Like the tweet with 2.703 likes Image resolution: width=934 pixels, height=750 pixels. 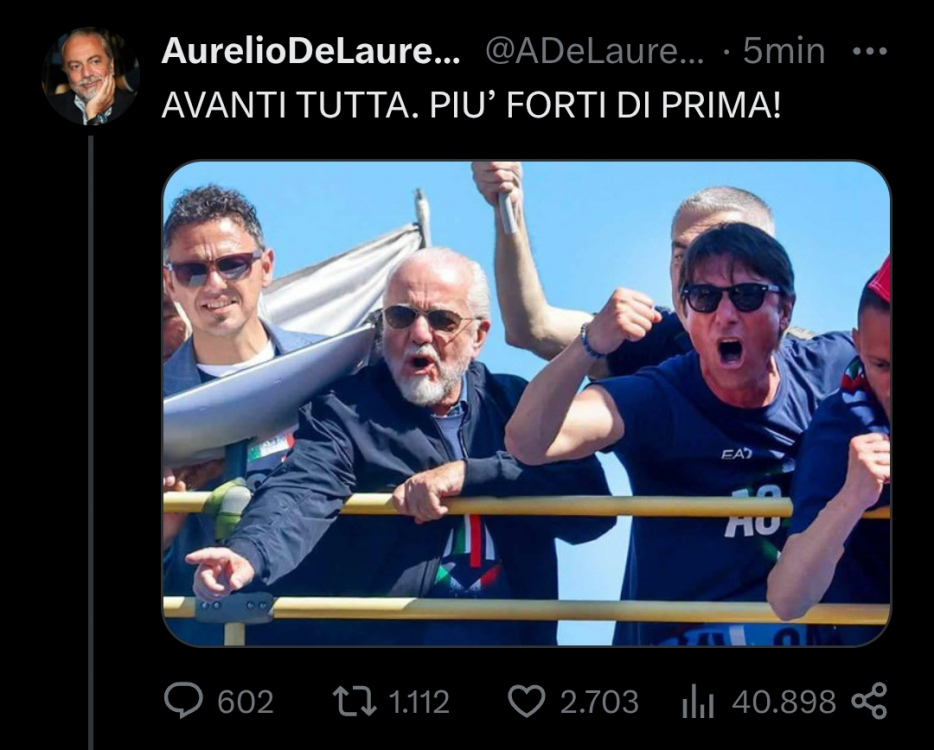(x=527, y=701)
